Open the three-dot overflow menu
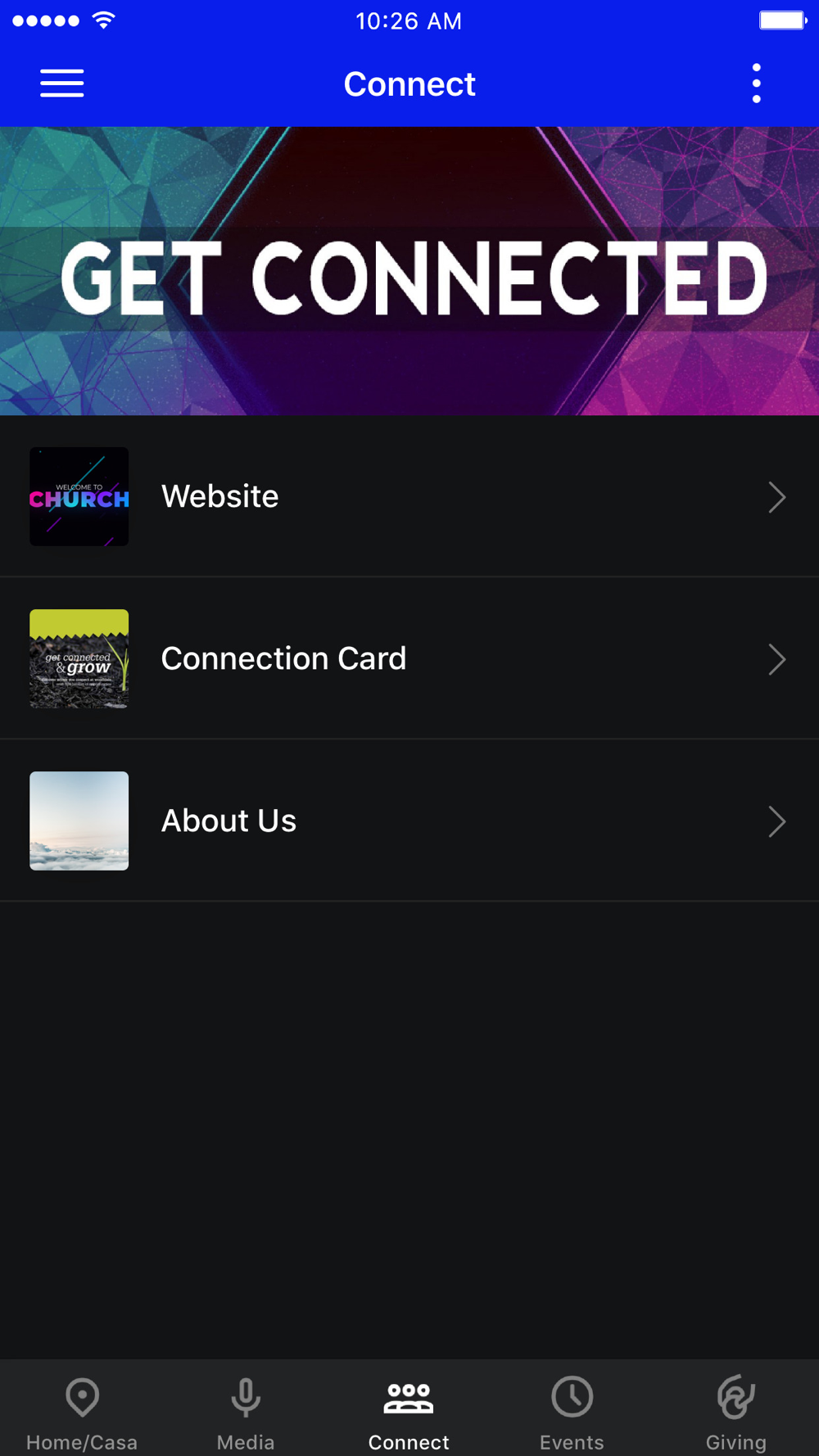 coord(756,84)
